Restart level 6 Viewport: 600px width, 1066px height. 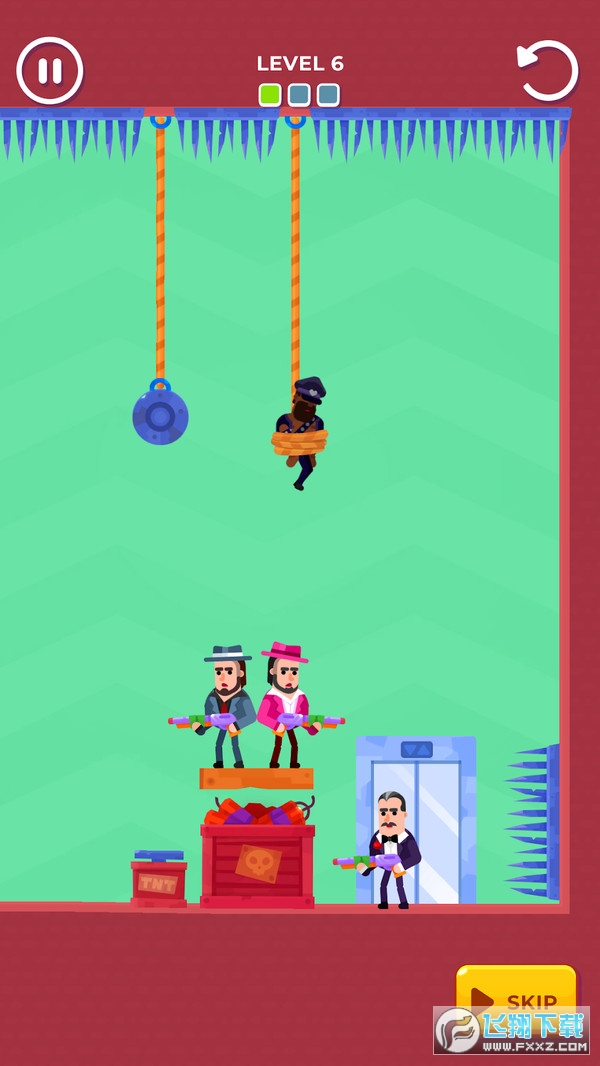pyautogui.click(x=548, y=70)
